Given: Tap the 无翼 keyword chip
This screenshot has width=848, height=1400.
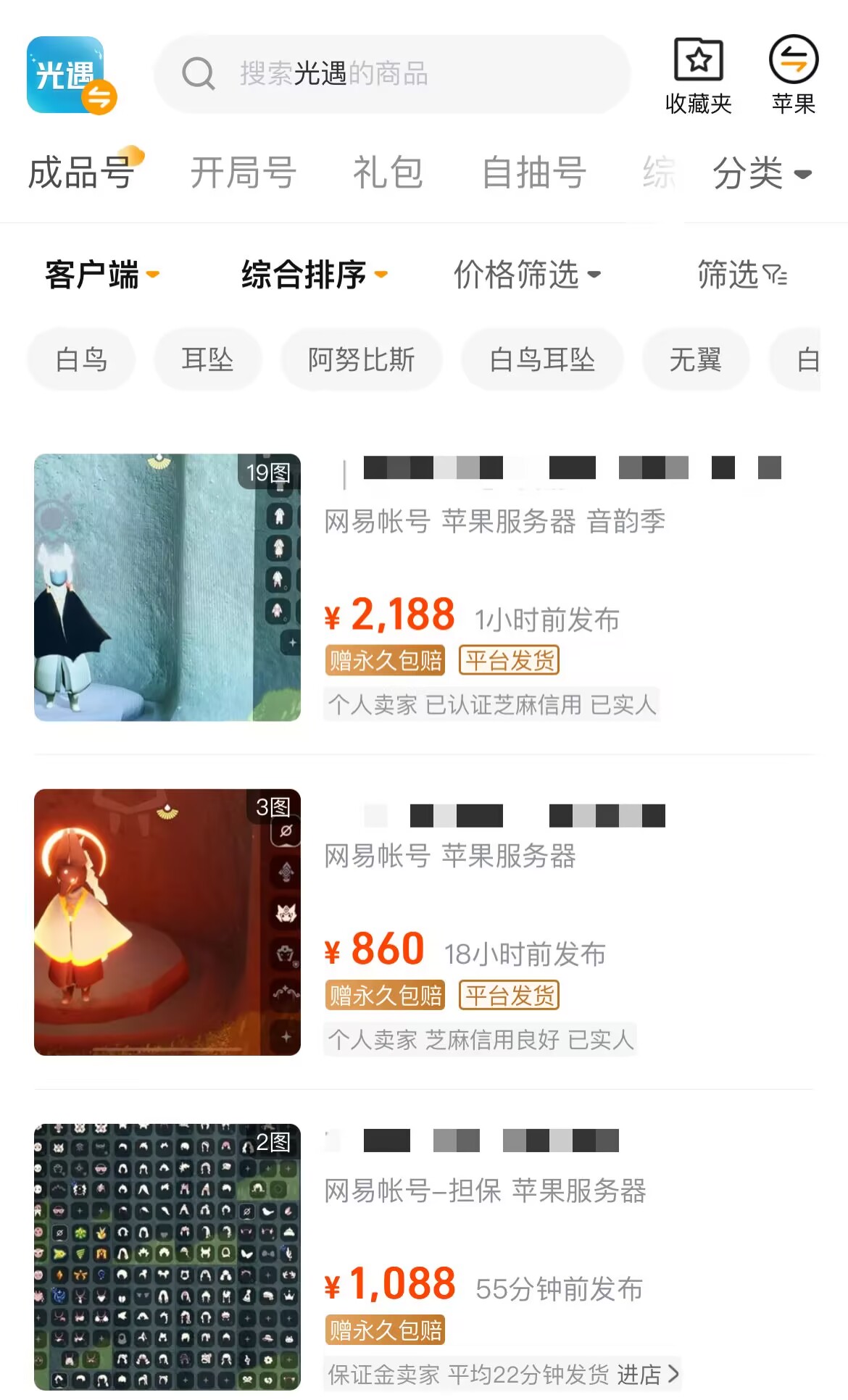Looking at the screenshot, I should [x=695, y=359].
